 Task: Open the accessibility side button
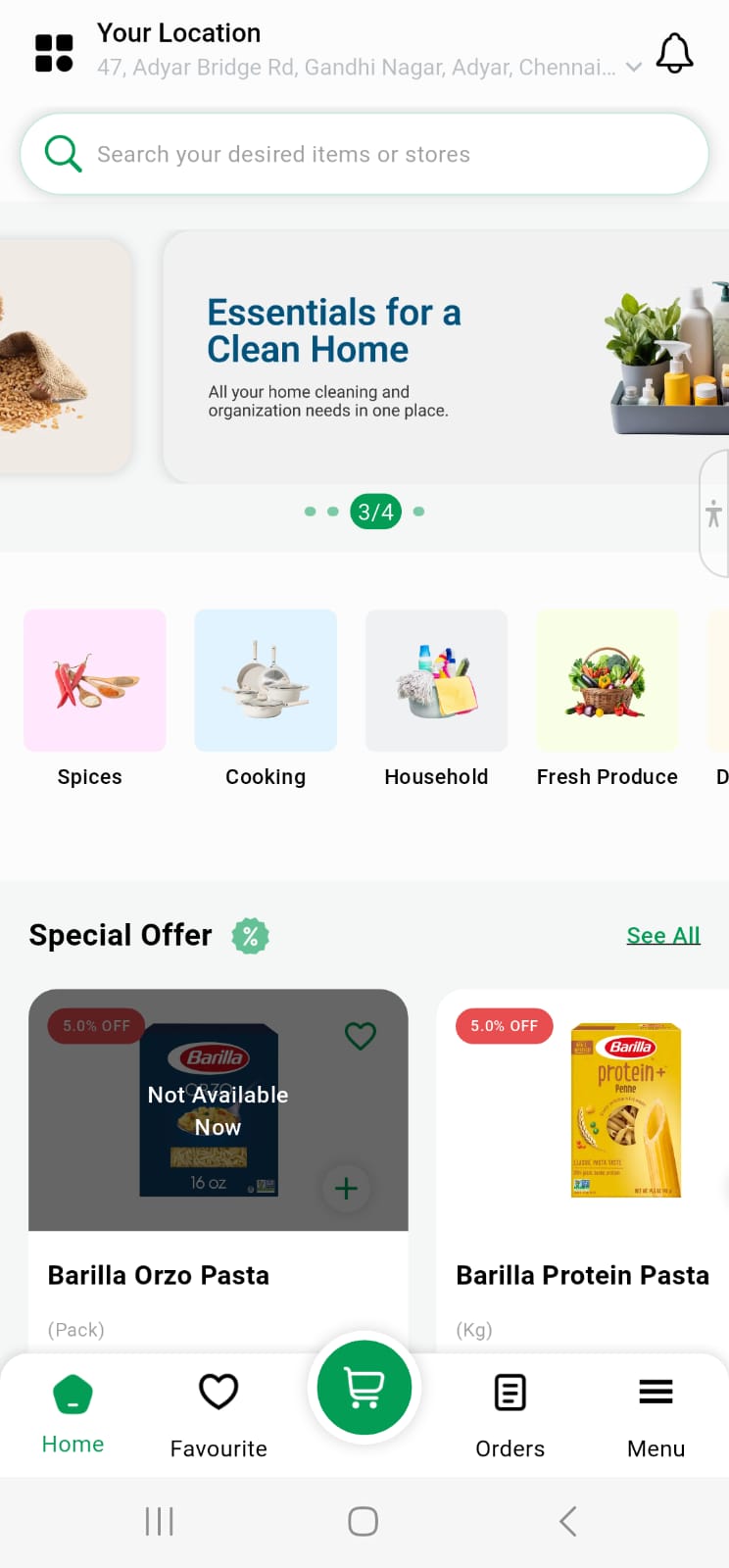click(713, 514)
